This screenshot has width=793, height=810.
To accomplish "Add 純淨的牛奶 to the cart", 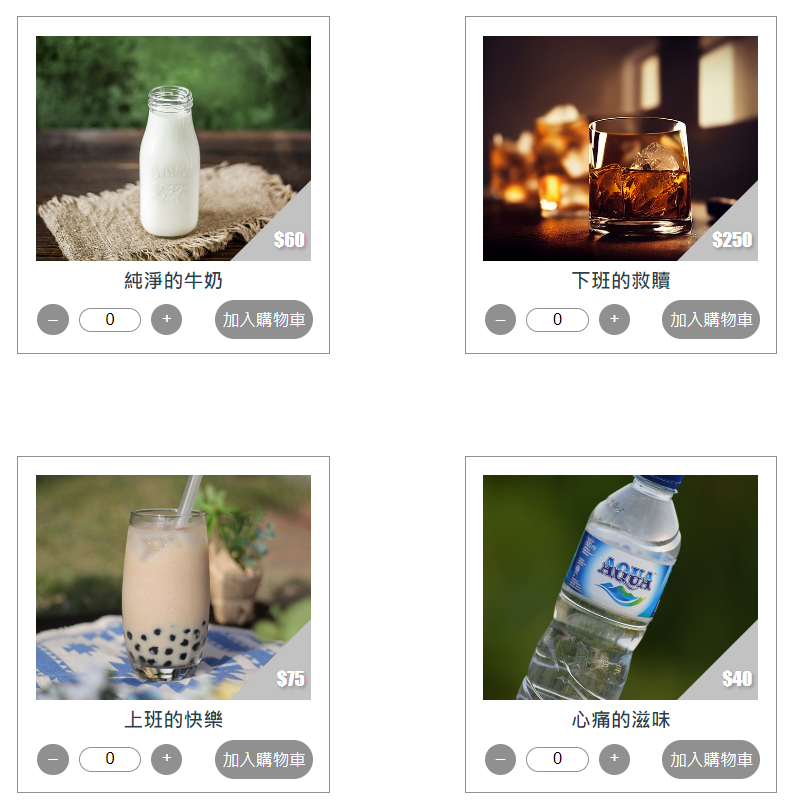I will point(264,320).
